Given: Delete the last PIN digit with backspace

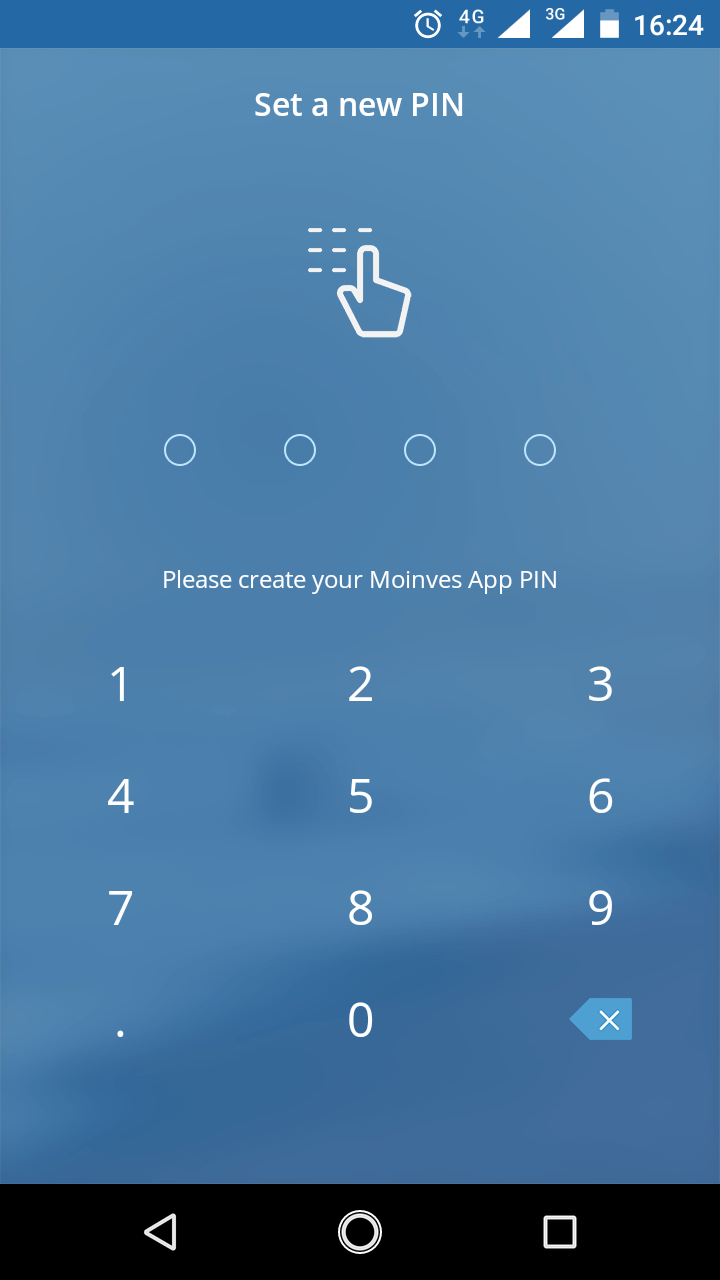Looking at the screenshot, I should click(x=601, y=1020).
